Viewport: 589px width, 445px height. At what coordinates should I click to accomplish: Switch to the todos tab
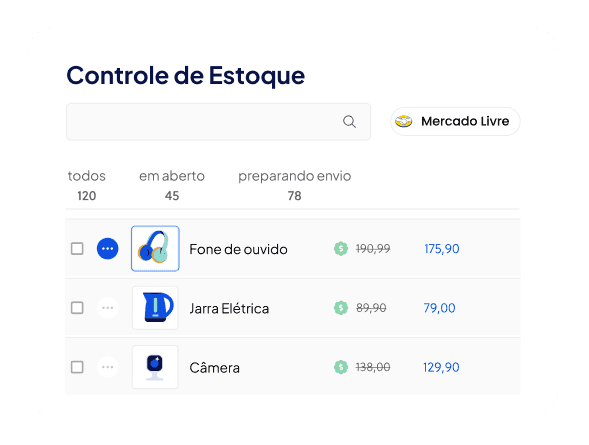click(87, 186)
